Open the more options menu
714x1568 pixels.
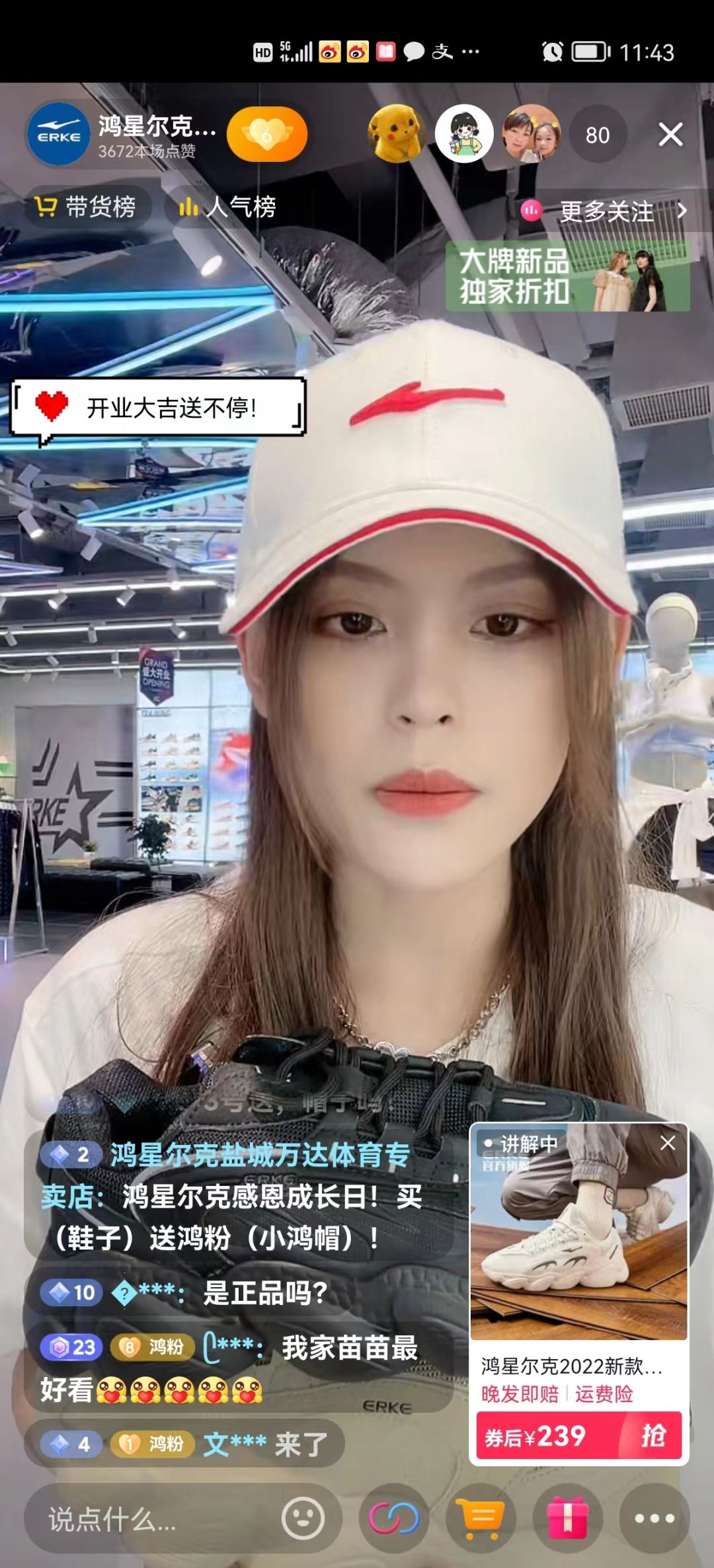[x=654, y=1519]
